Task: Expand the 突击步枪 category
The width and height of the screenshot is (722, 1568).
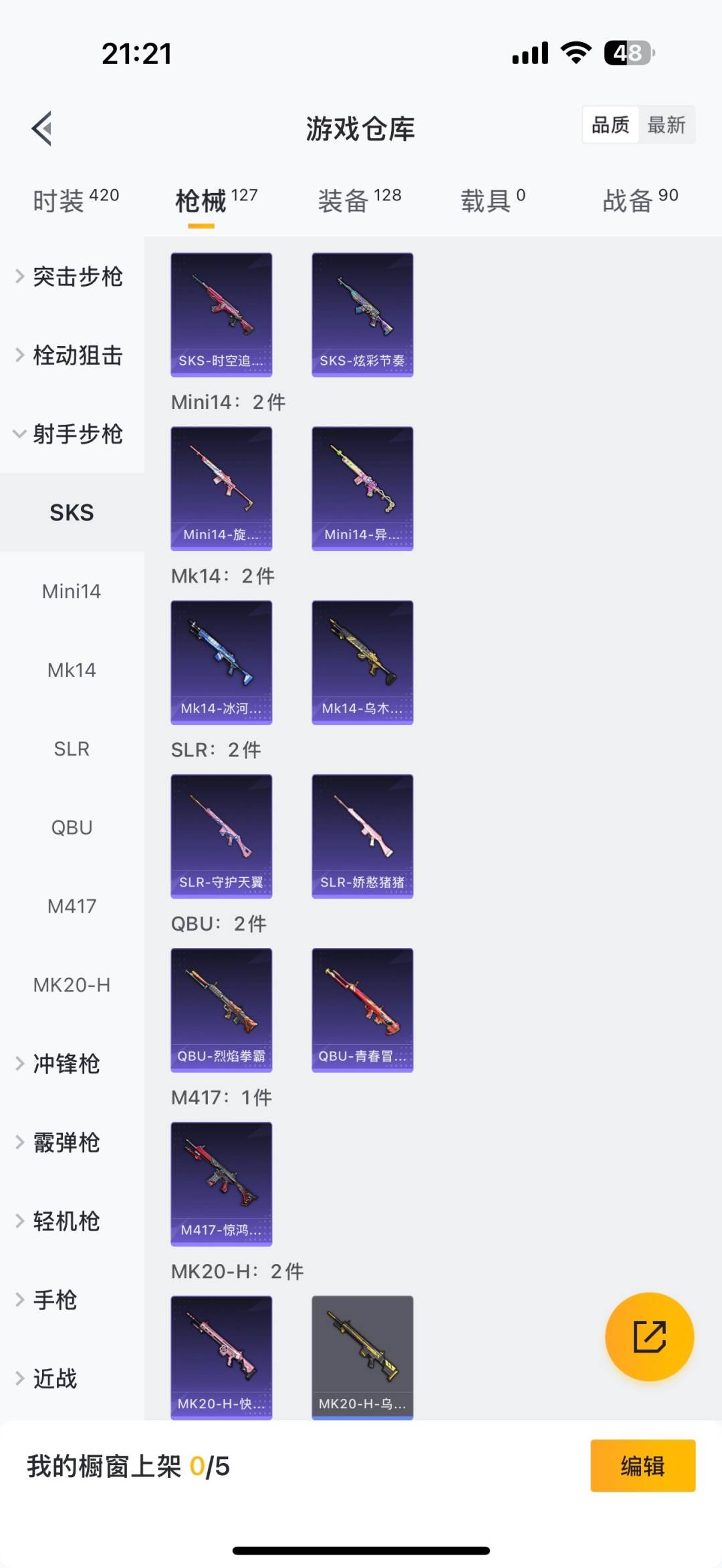Action: tap(70, 277)
